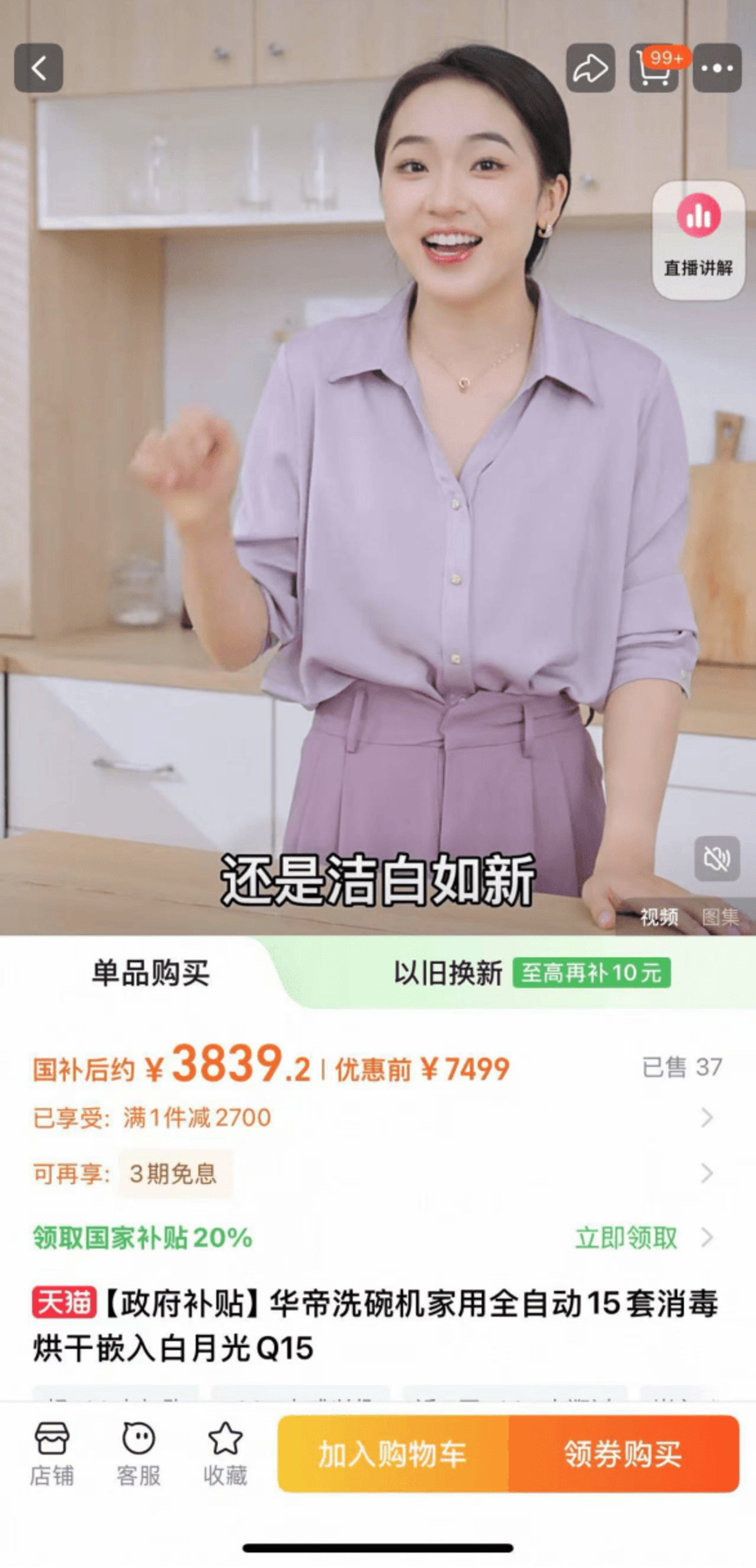The height and width of the screenshot is (1568, 756).
Task: Tap 立即领取 to claim the national subsidy
Action: pos(626,1238)
